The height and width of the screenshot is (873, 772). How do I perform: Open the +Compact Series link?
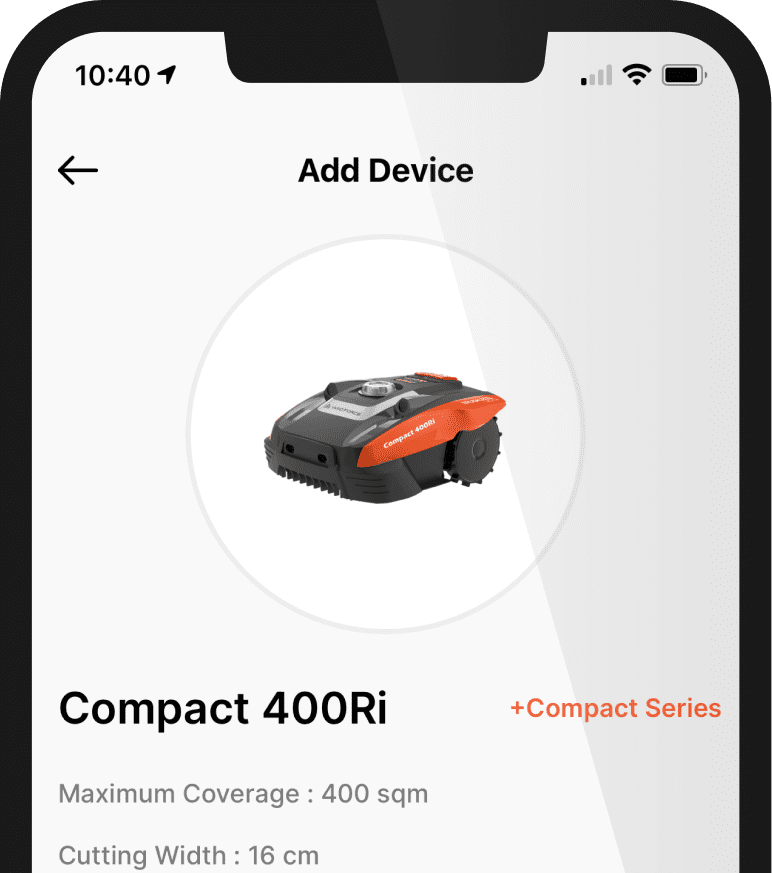(x=615, y=708)
